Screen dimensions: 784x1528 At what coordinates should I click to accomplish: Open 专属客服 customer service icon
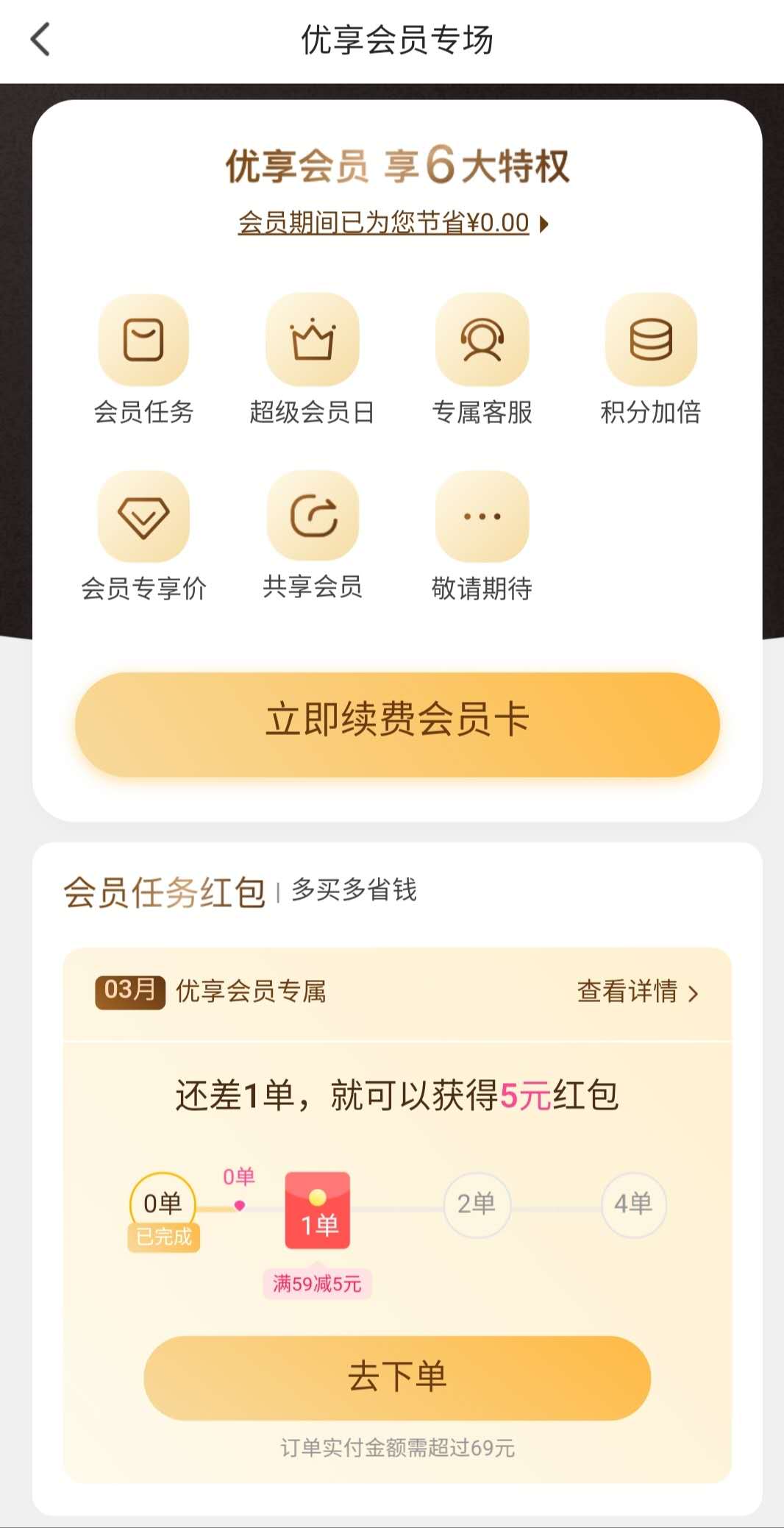coord(482,341)
